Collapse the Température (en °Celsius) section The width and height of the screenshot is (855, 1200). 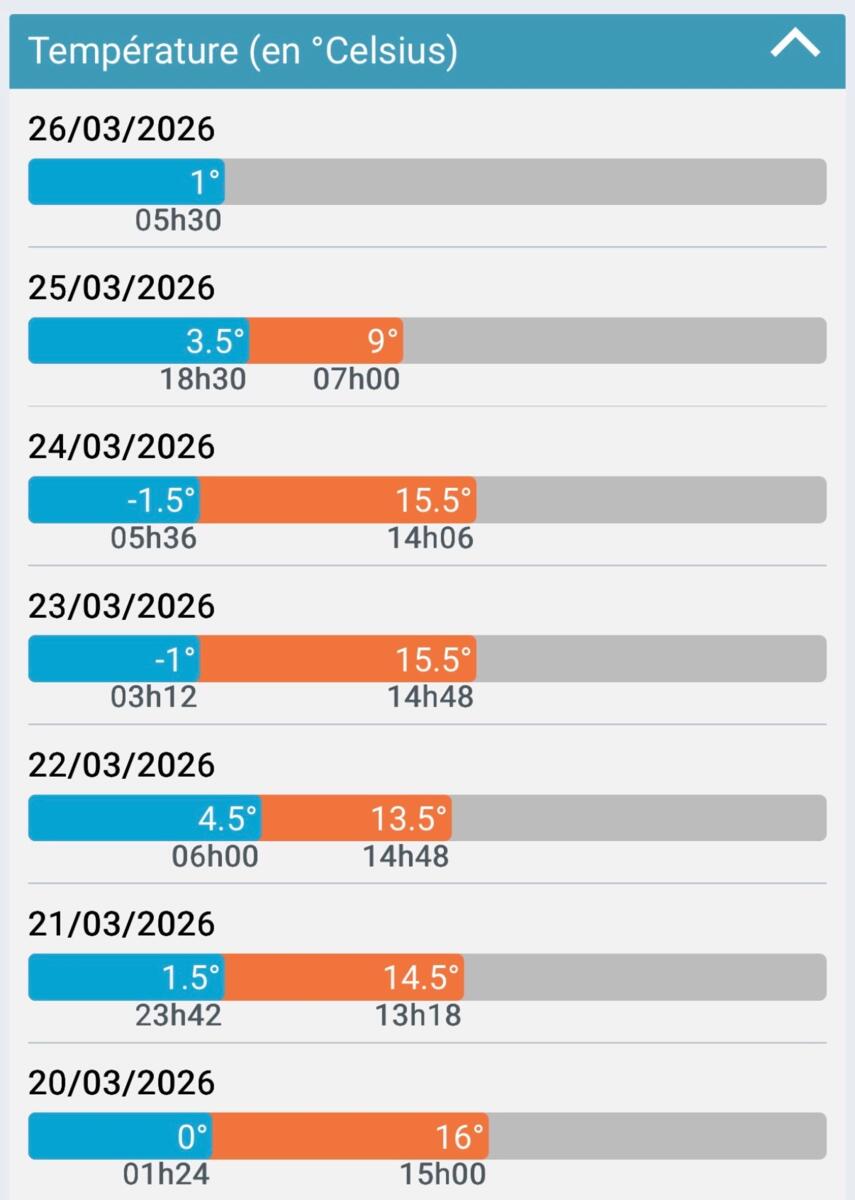point(795,46)
